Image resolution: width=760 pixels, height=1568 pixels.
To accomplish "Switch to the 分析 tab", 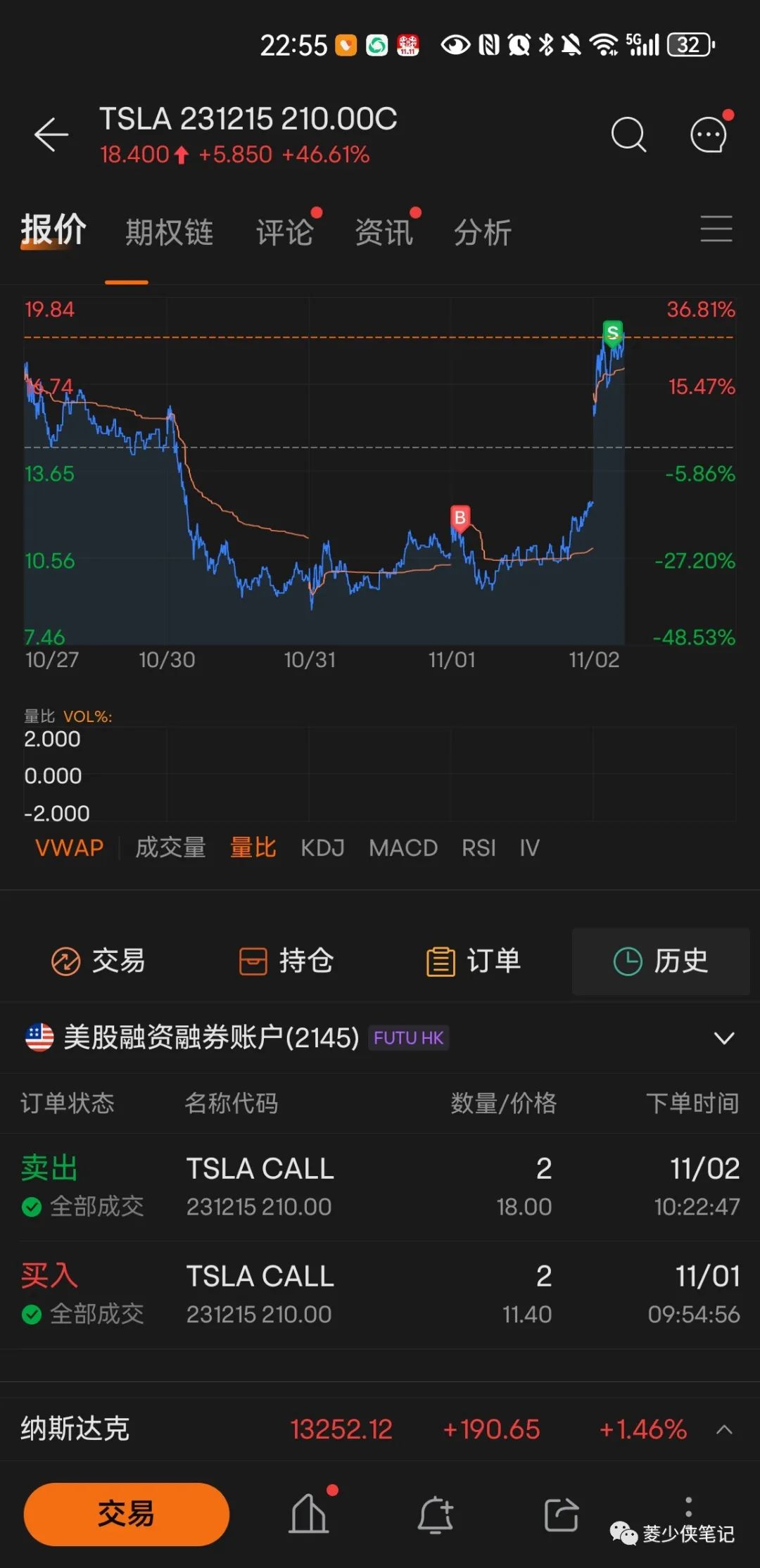I will (483, 232).
